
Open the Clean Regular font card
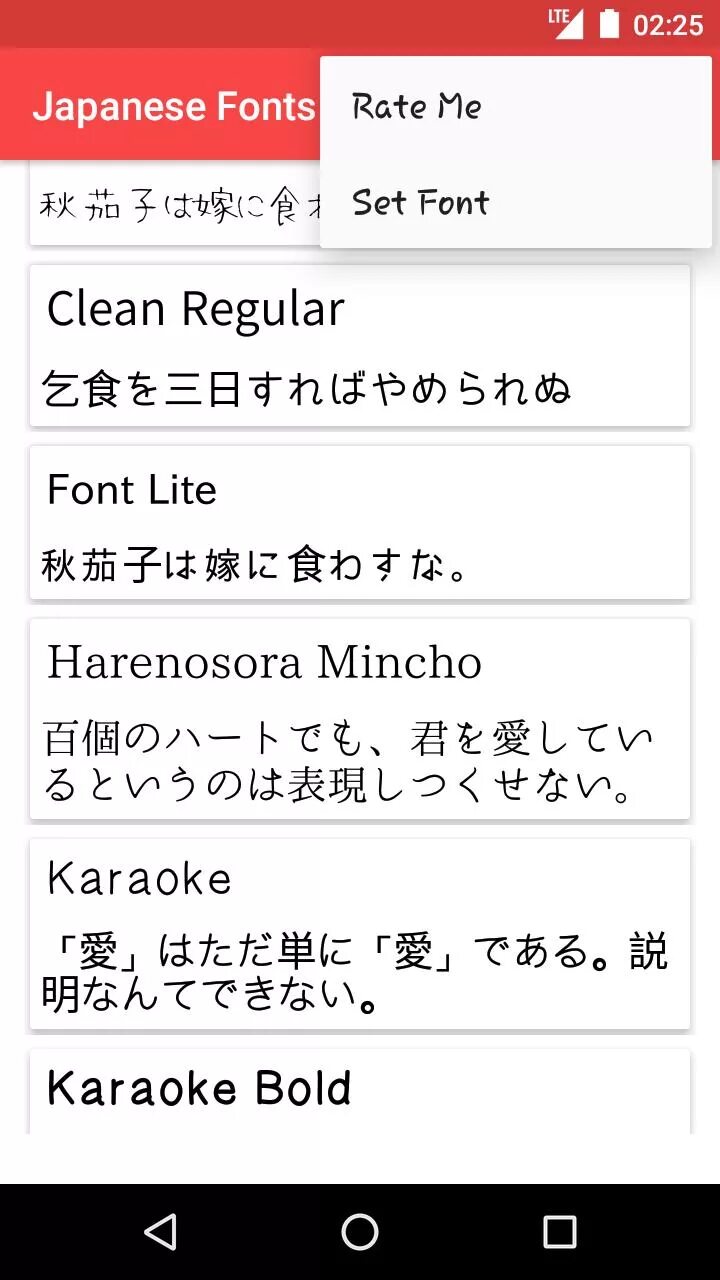[x=360, y=345]
